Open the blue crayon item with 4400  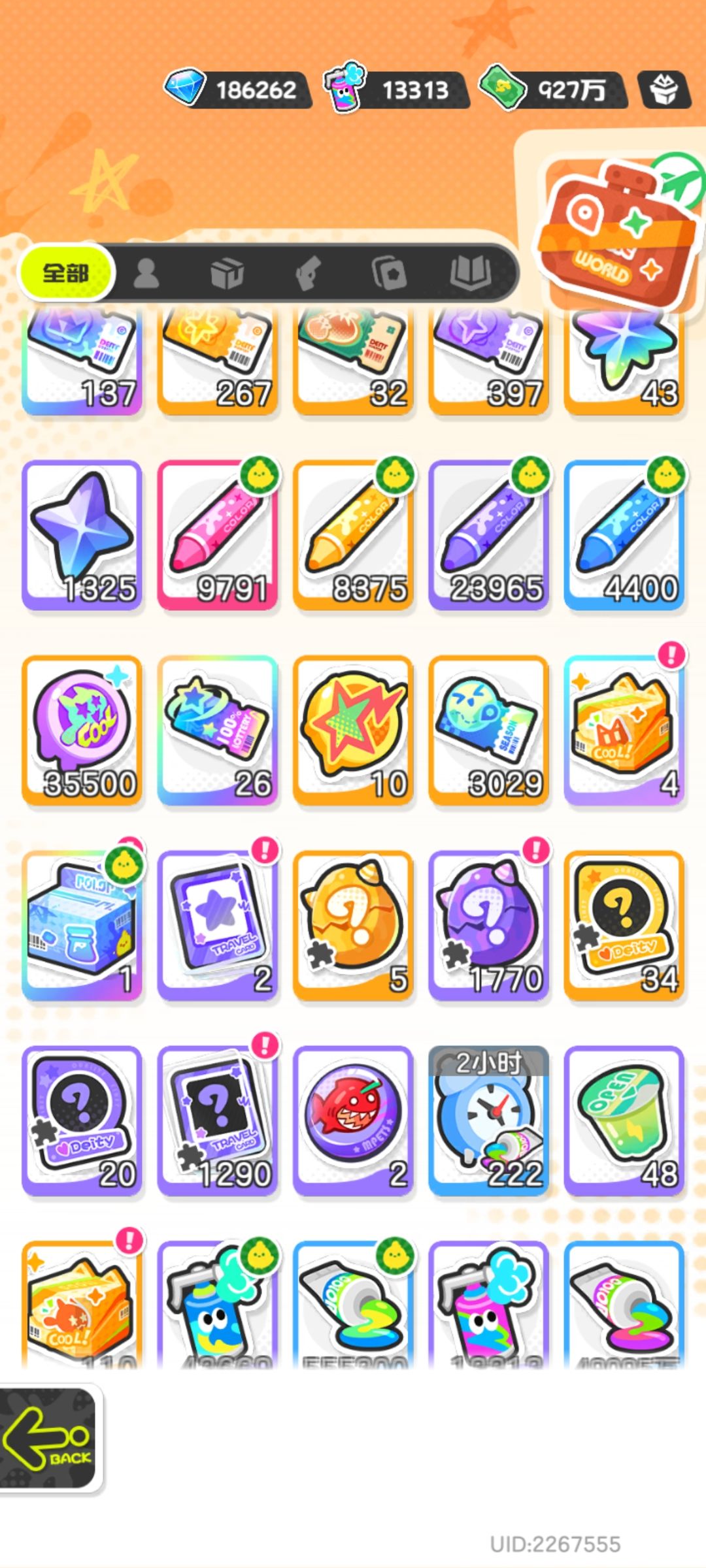point(624,534)
